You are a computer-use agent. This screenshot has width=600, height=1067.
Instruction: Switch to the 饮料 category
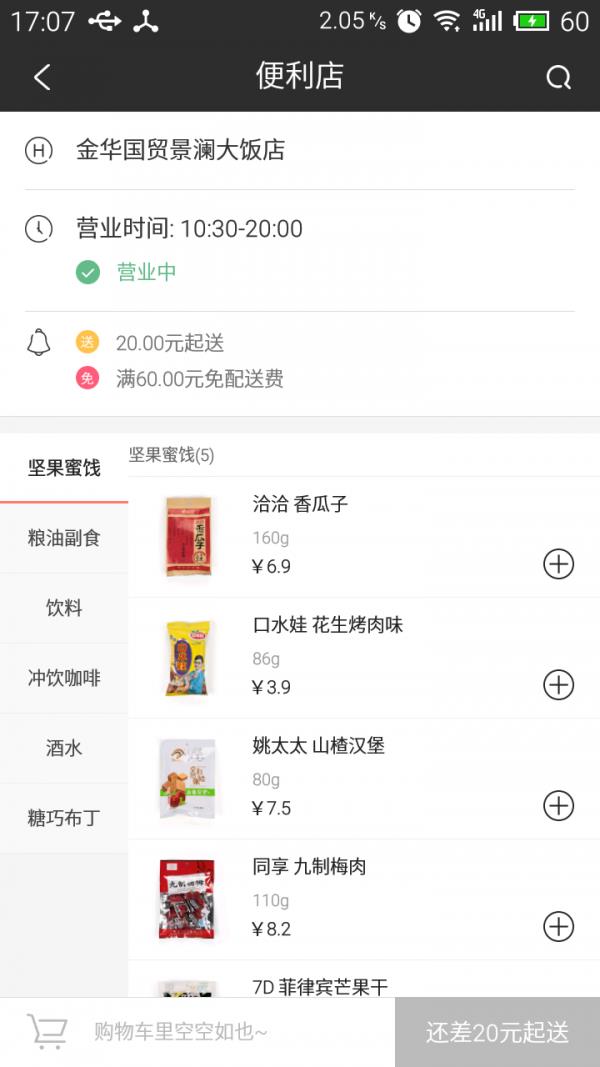64,608
